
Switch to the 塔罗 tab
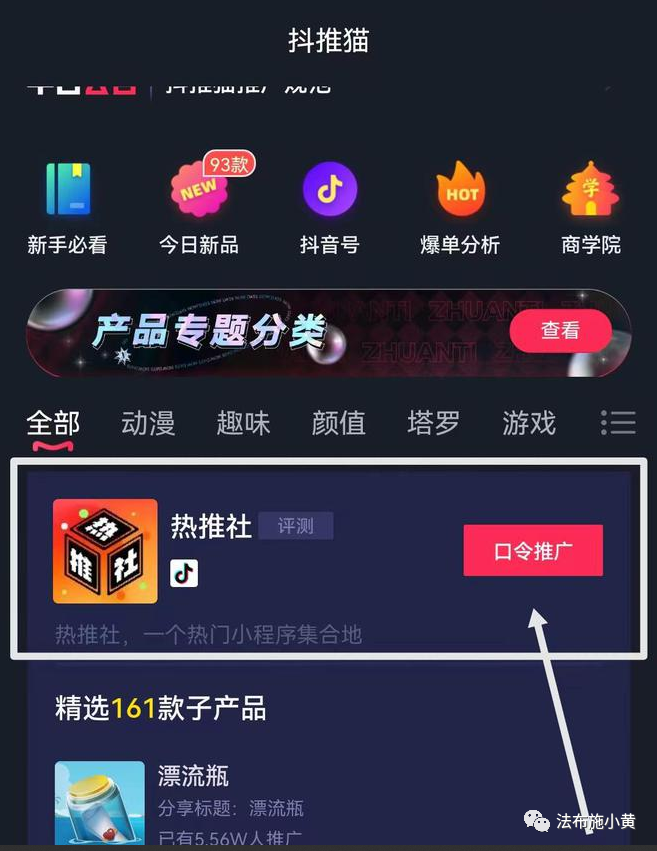click(434, 423)
